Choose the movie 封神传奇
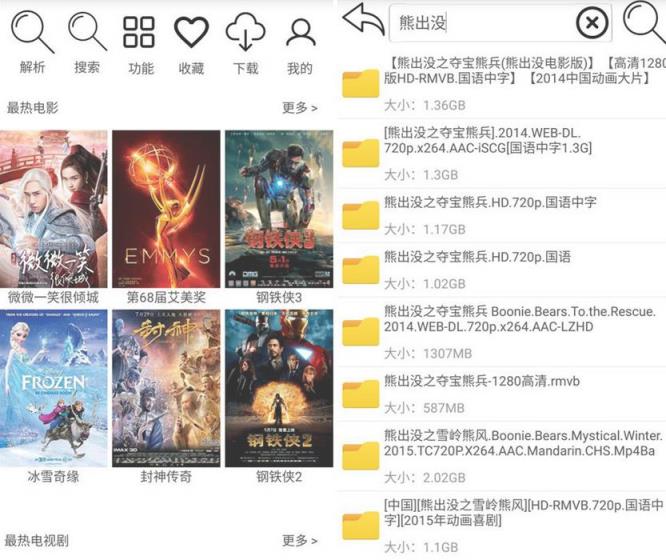Image resolution: width=666 pixels, height=560 pixels. point(166,389)
